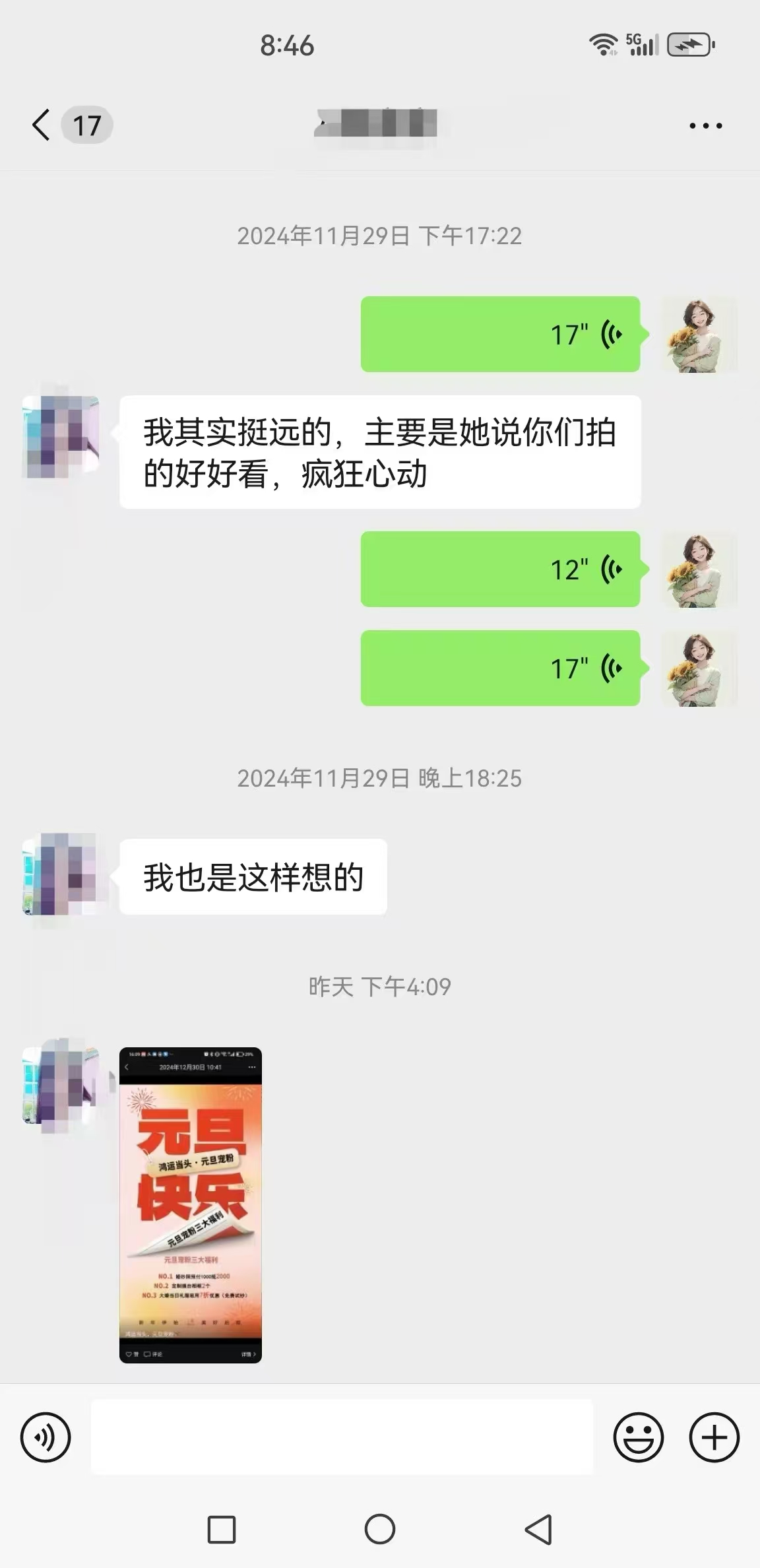Open recent apps with square button

[x=222, y=1530]
